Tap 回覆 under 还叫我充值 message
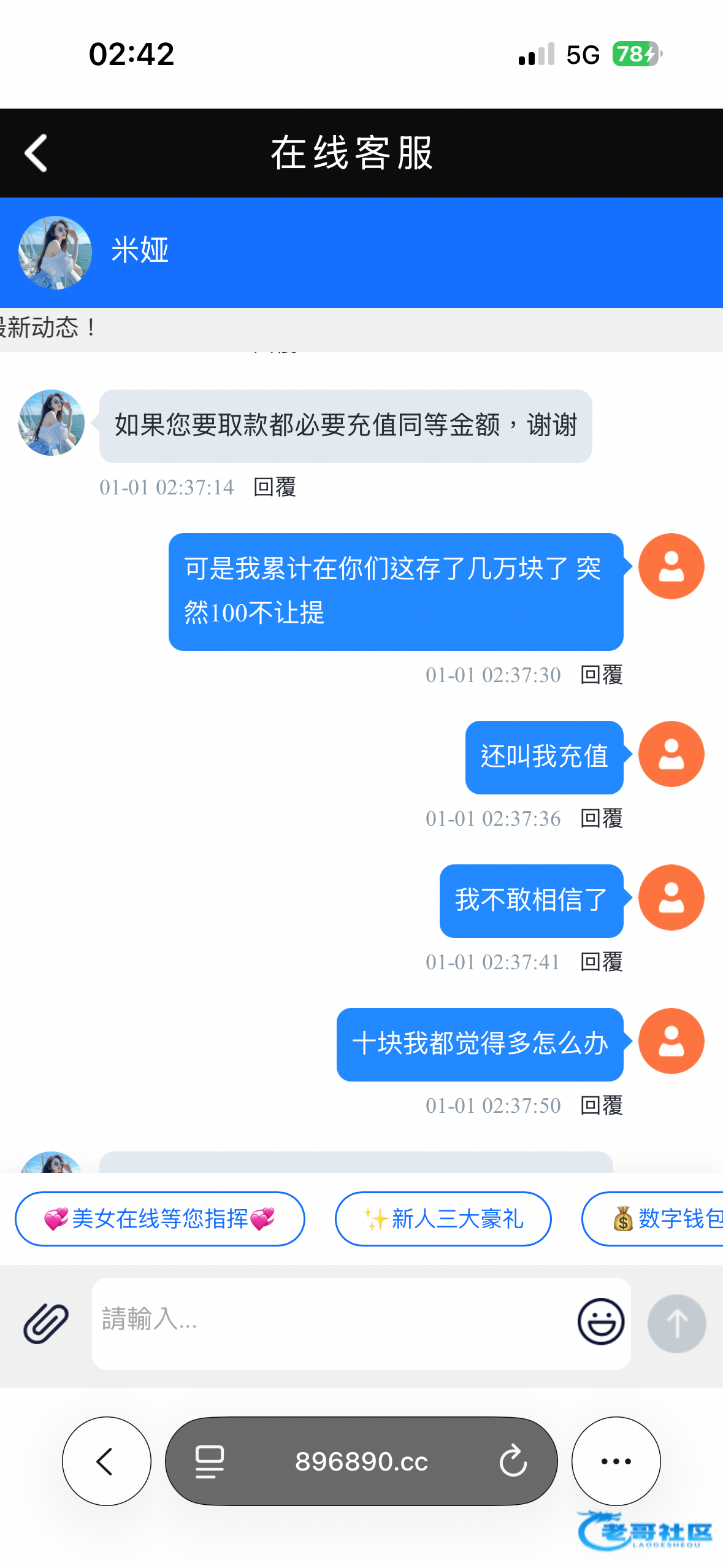Screen dimensions: 723x1568 click(x=601, y=819)
